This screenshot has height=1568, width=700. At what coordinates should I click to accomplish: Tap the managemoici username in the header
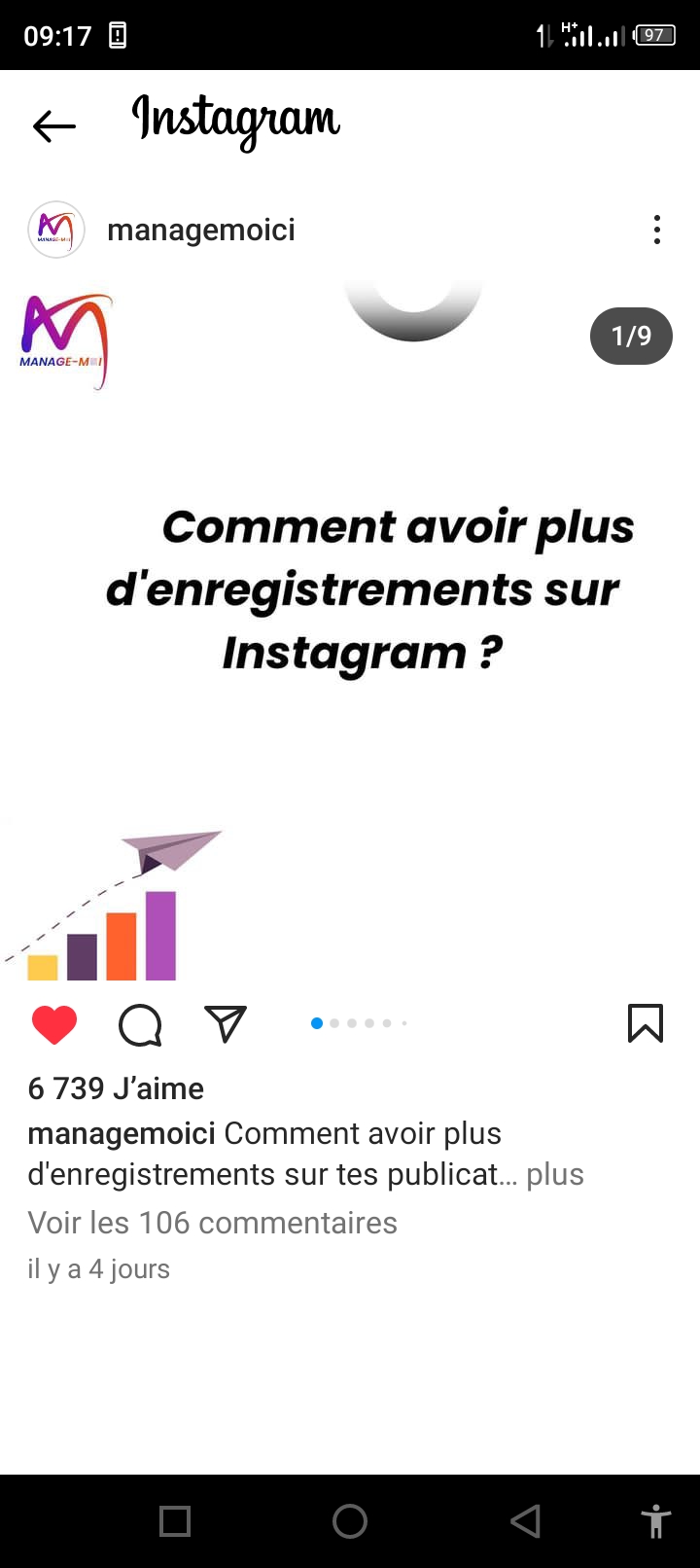click(201, 230)
